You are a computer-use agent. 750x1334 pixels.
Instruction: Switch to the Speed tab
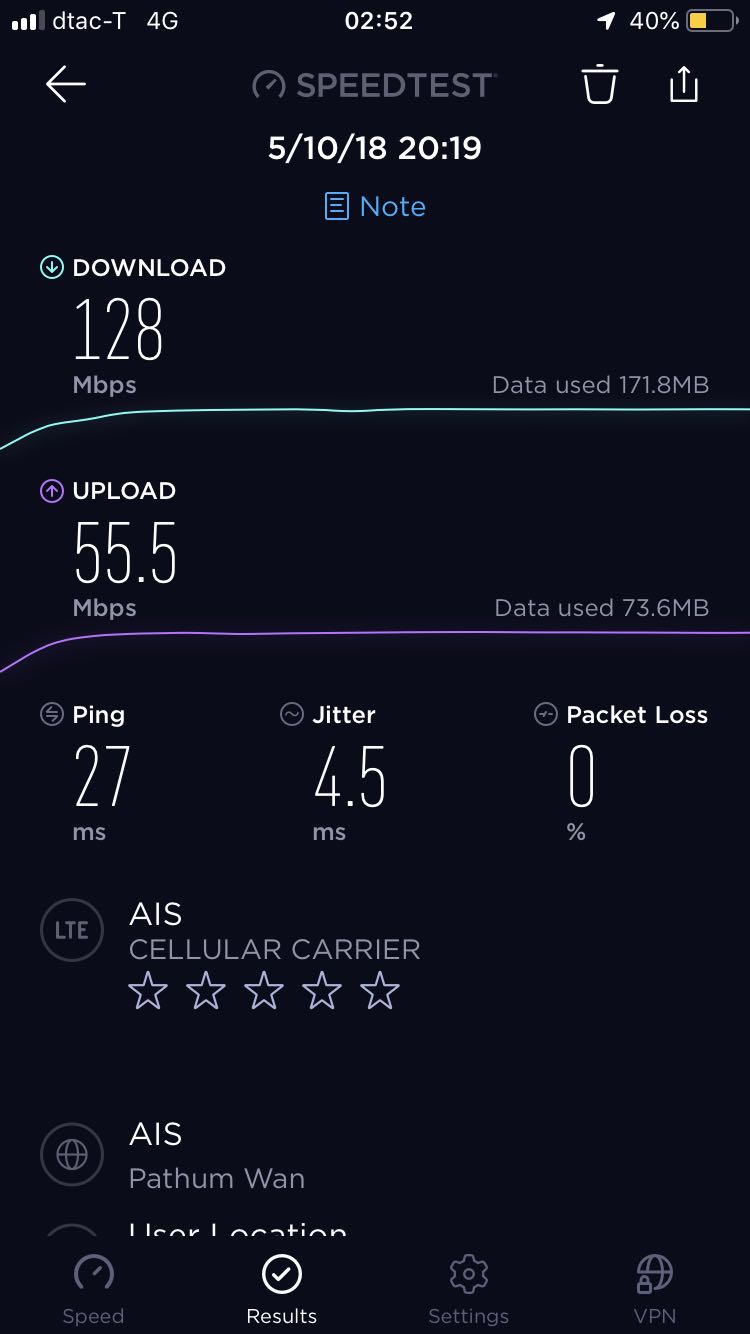[x=94, y=1288]
